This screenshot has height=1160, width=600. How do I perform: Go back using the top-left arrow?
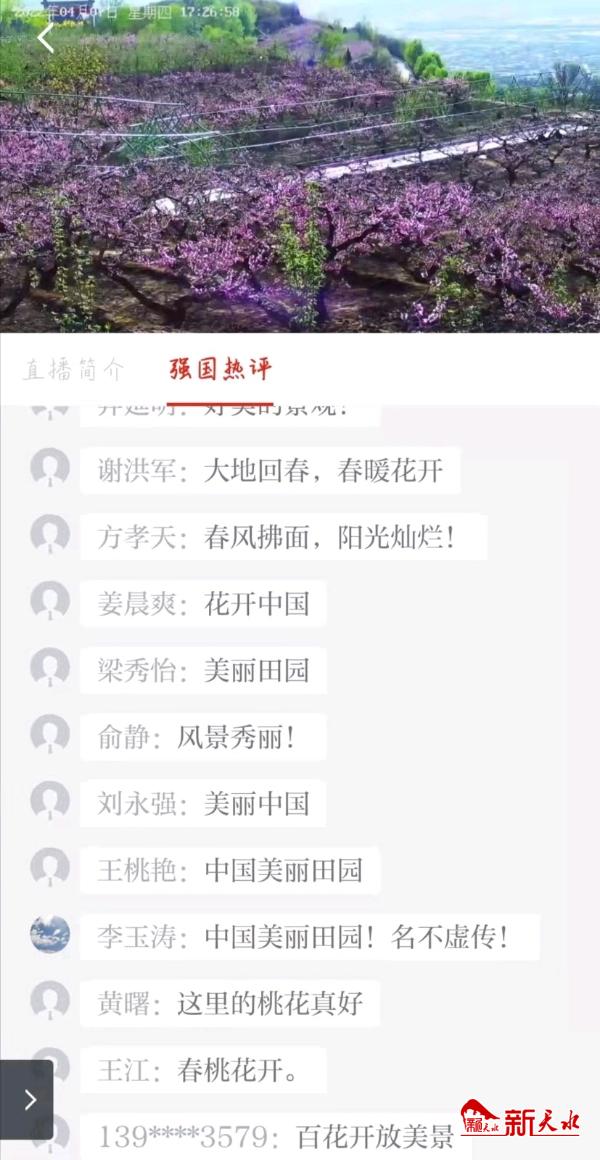45,38
